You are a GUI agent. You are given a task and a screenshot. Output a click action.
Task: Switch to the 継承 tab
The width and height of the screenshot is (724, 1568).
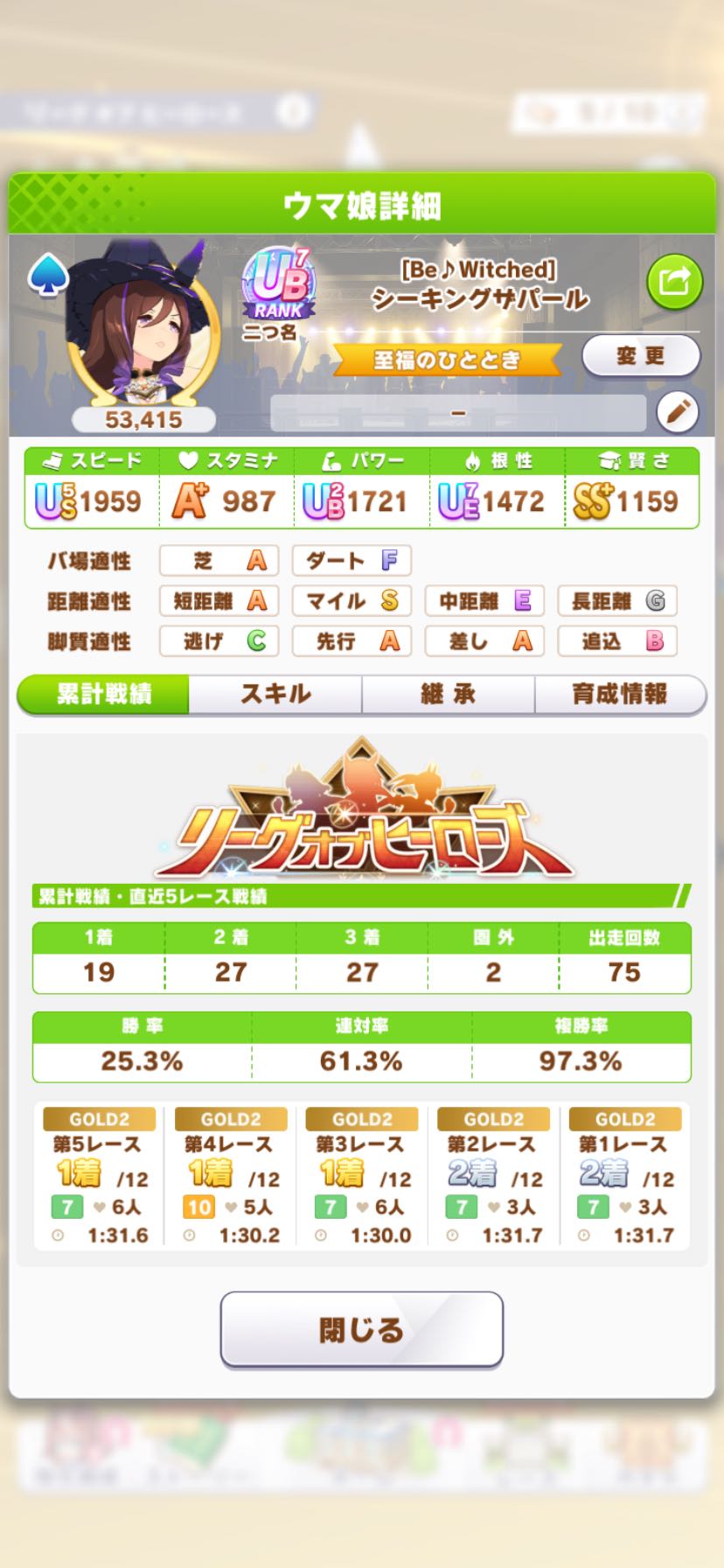pos(448,694)
